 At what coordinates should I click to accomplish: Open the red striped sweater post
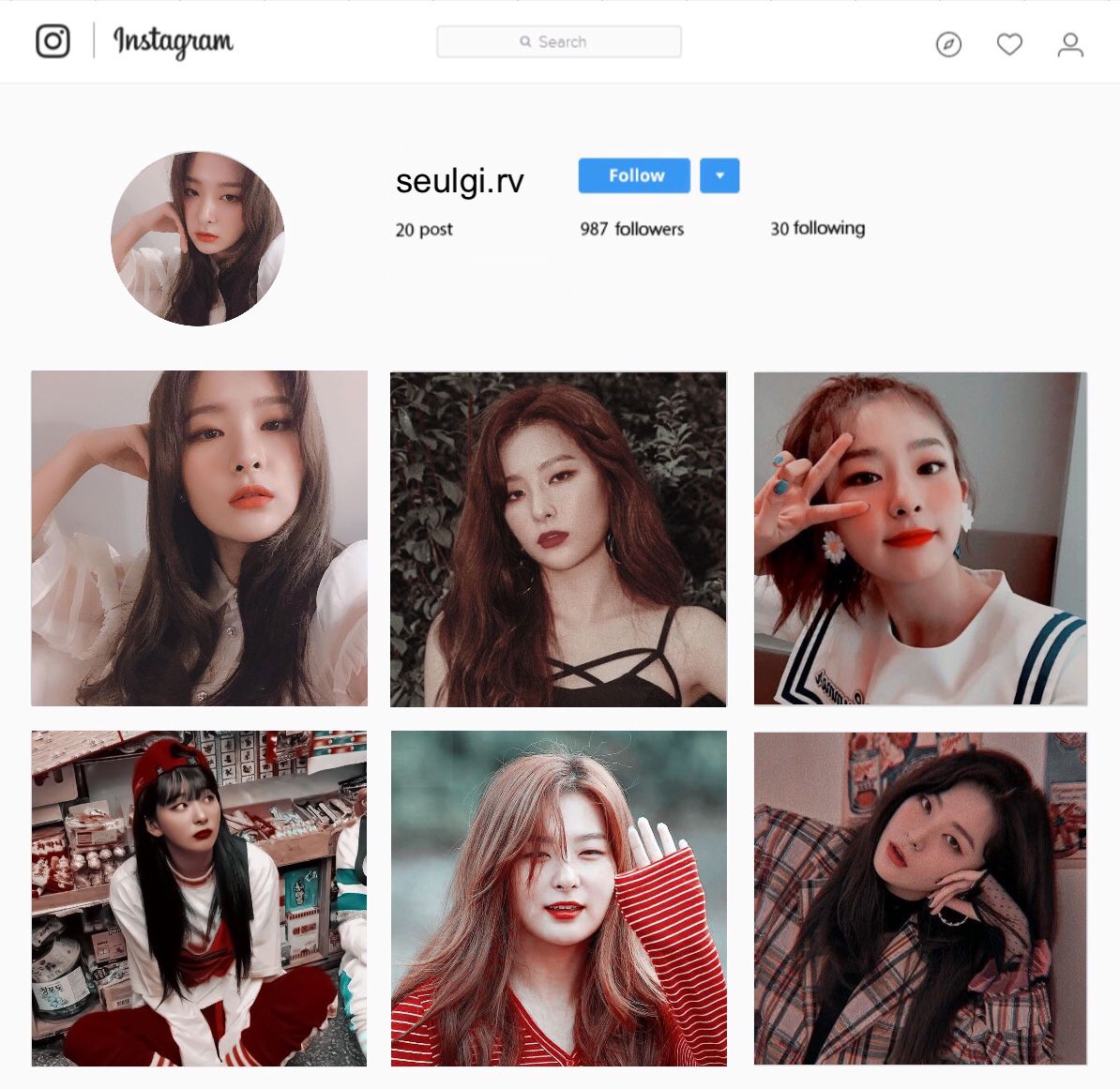[x=558, y=899]
